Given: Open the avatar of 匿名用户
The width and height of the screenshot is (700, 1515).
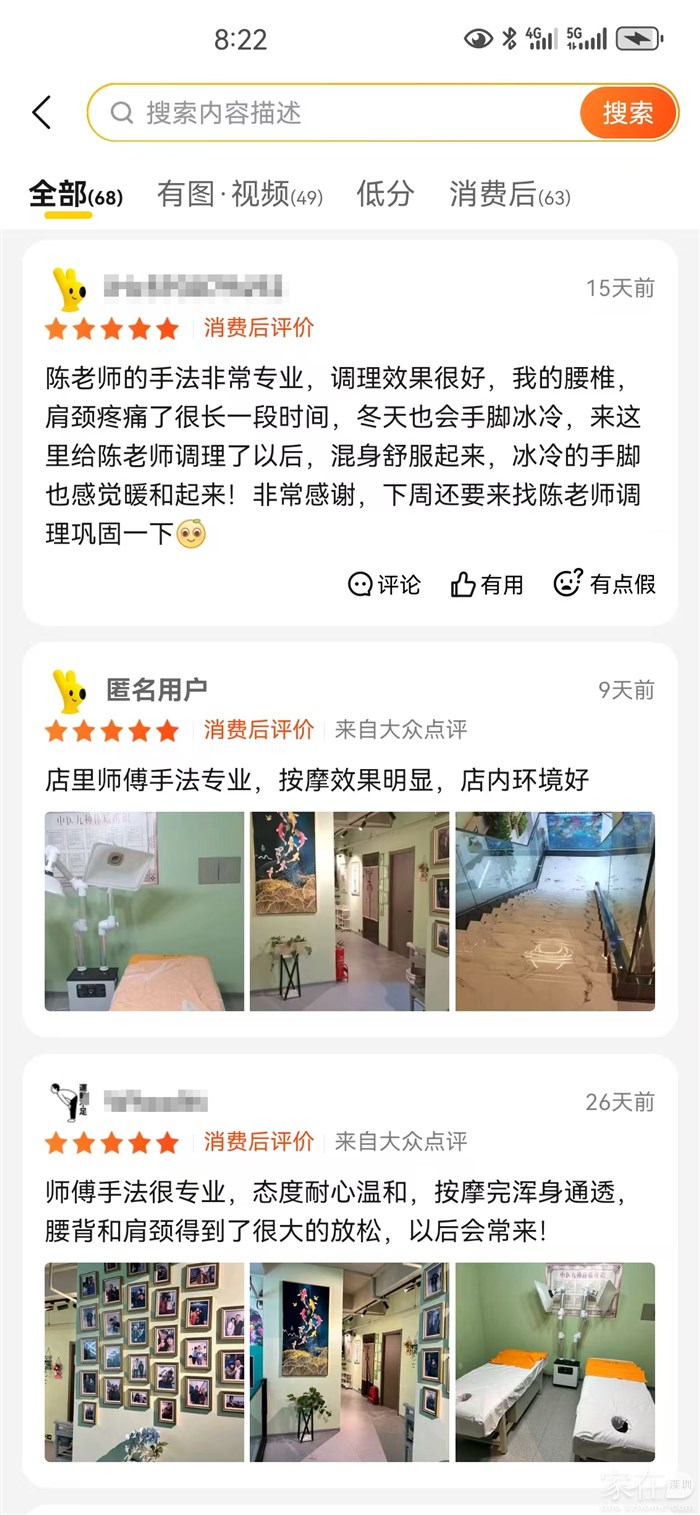Looking at the screenshot, I should (x=69, y=691).
